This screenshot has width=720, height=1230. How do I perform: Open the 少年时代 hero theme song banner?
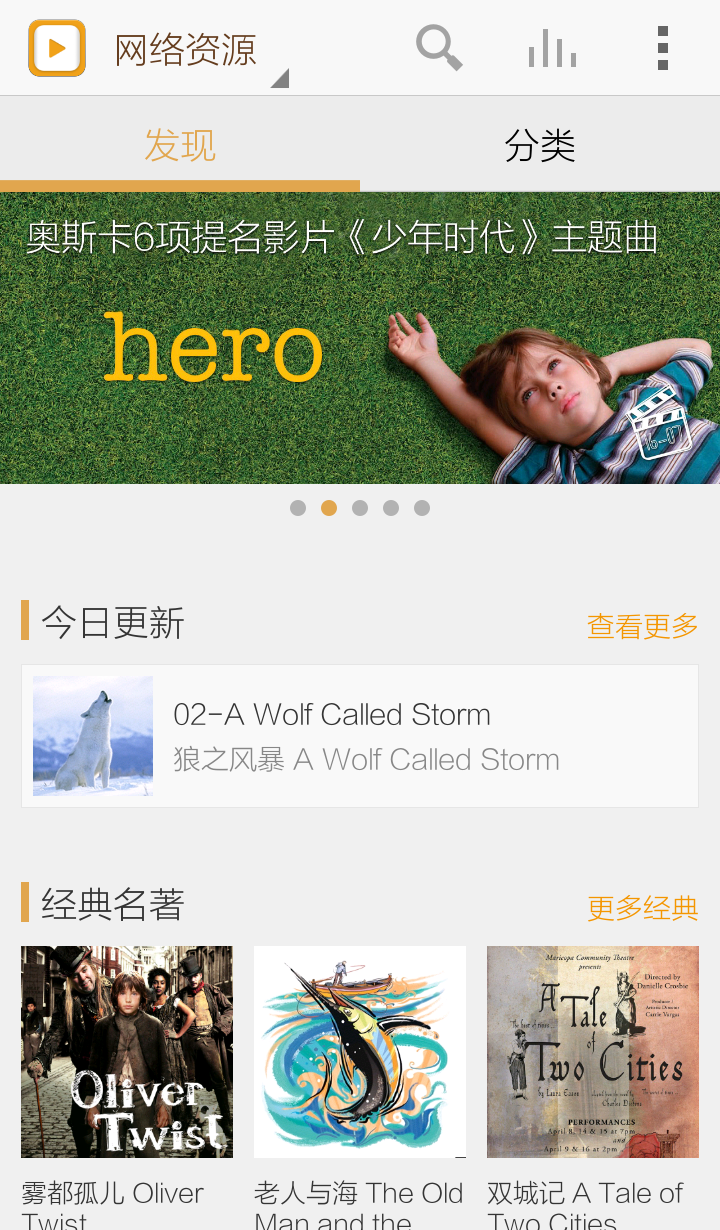tap(360, 338)
